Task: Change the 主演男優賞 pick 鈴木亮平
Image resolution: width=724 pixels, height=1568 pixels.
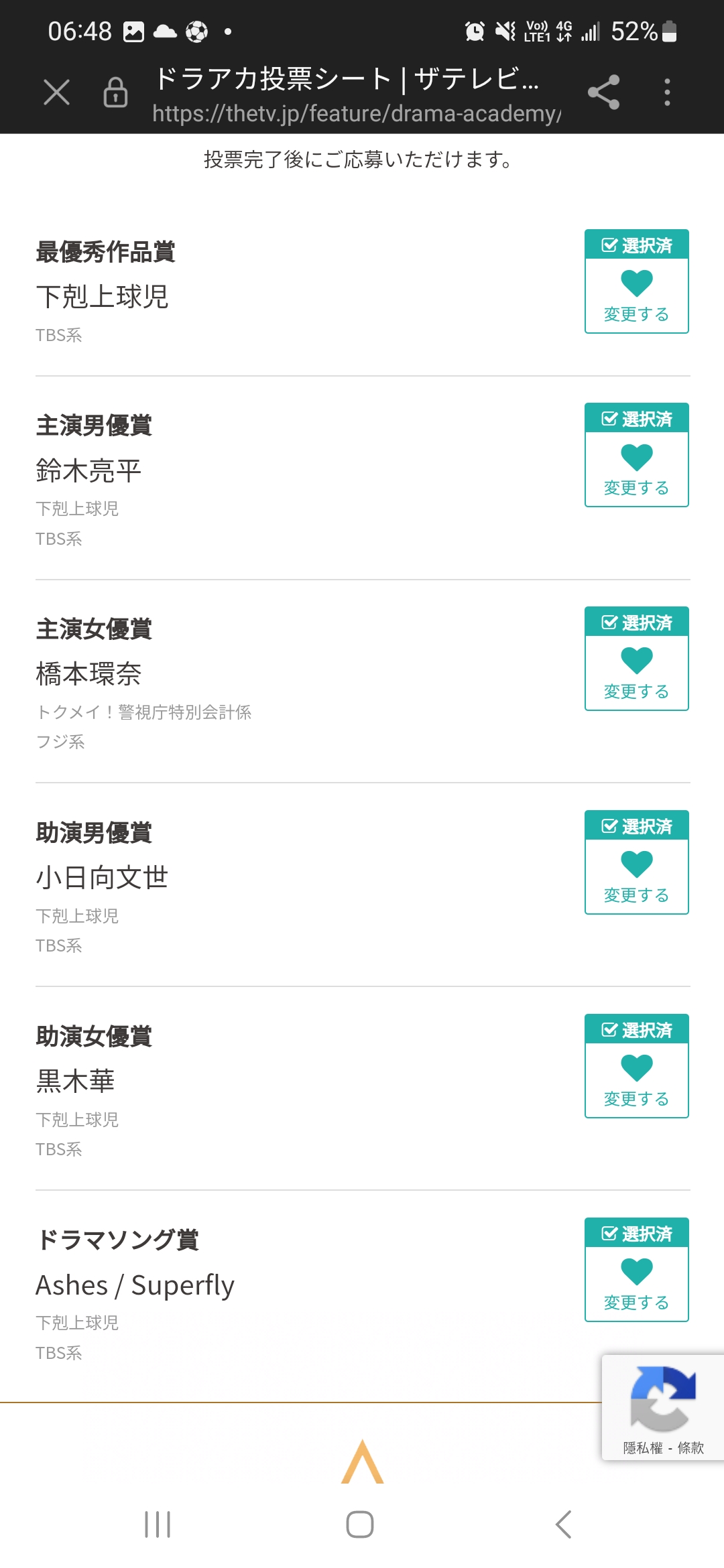Action: [637, 455]
